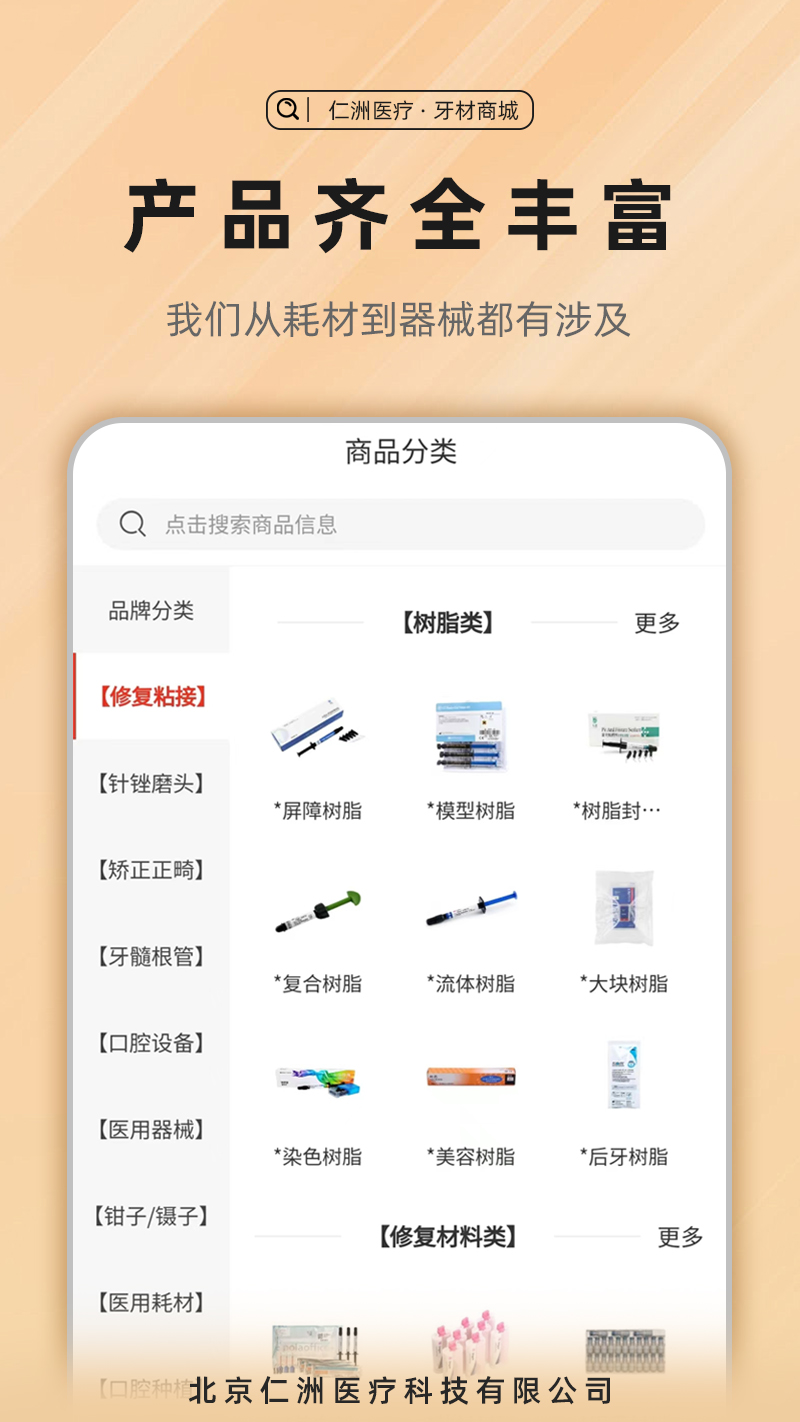Tap the magnifier icon inside the search bar
This screenshot has width=800, height=1422.
133,523
